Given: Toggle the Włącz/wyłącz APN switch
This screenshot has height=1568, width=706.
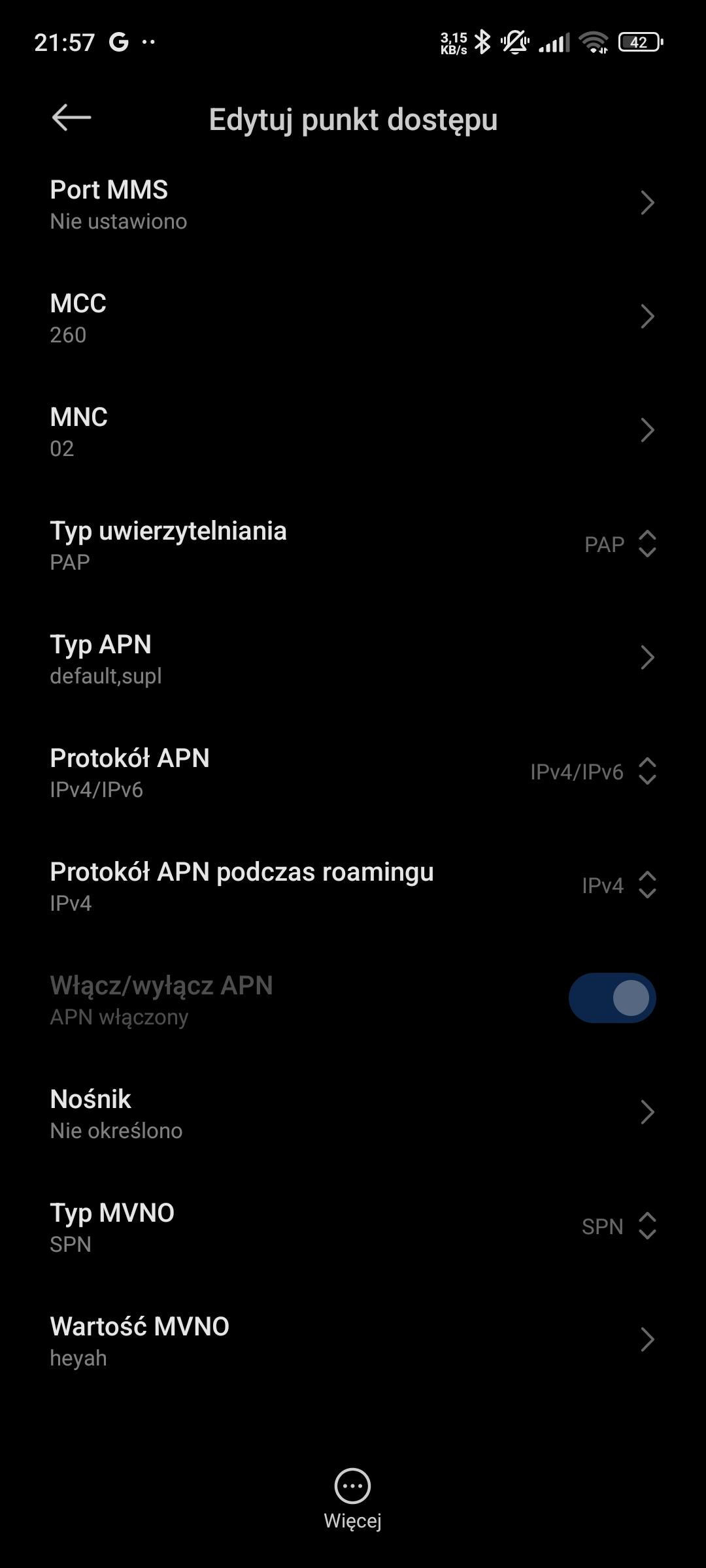Looking at the screenshot, I should [x=612, y=998].
